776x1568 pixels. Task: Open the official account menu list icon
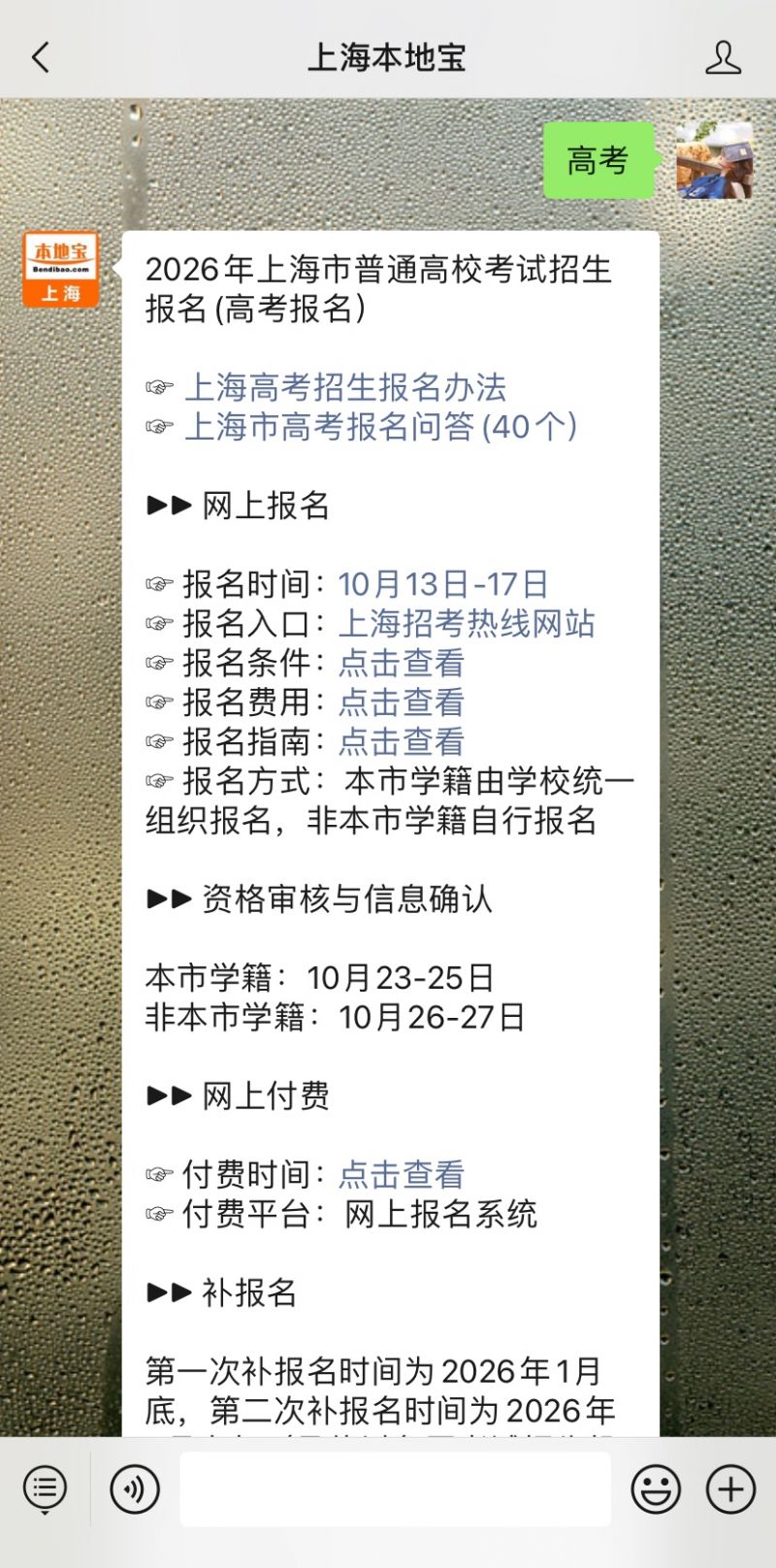click(45, 1488)
